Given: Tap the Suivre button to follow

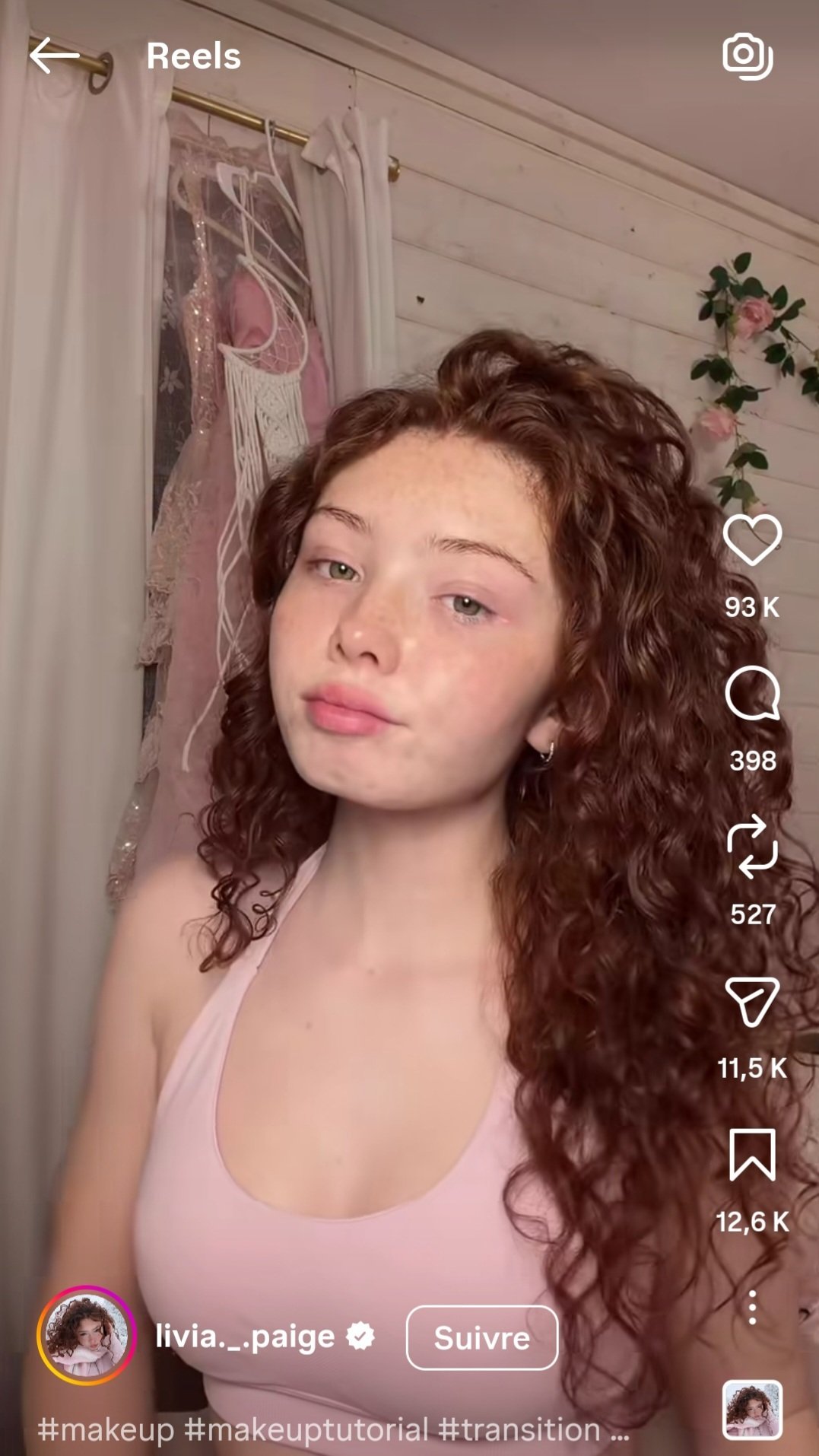Looking at the screenshot, I should point(482,1337).
